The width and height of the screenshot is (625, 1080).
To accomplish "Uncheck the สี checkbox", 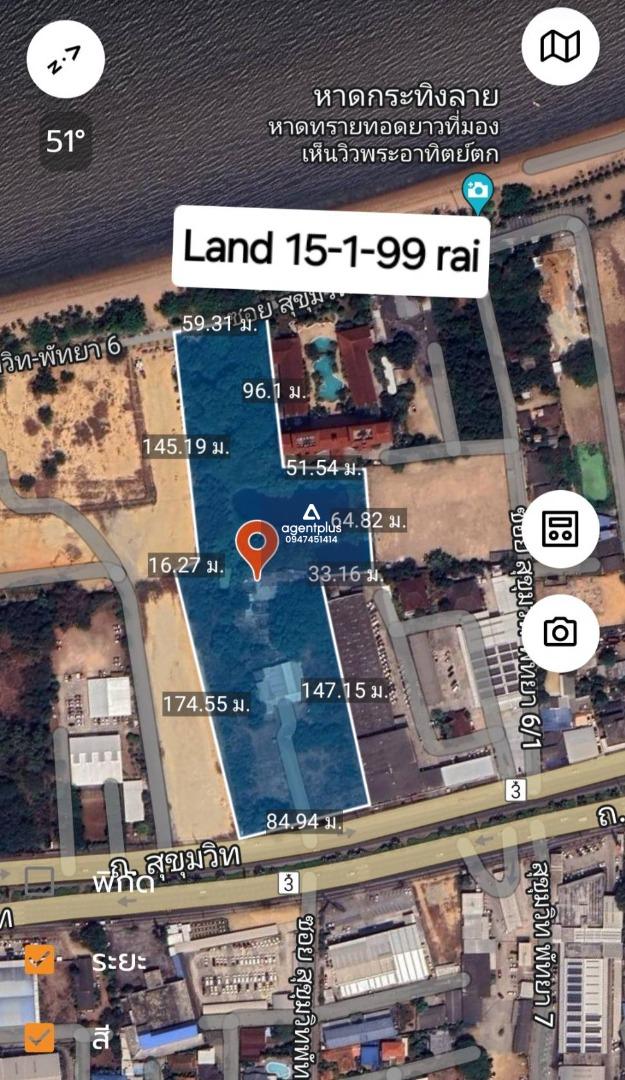I will pyautogui.click(x=39, y=1038).
